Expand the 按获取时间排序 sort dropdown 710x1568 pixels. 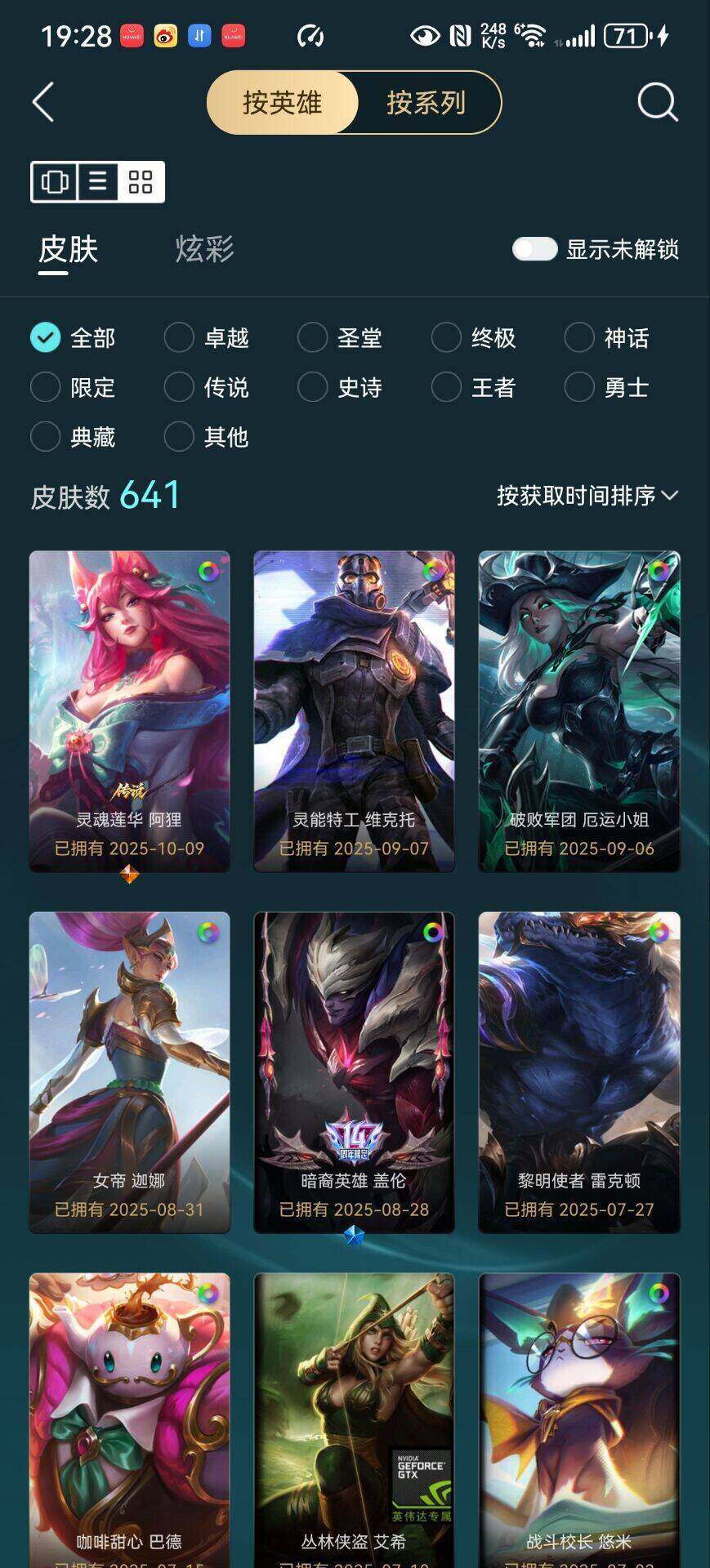[587, 495]
